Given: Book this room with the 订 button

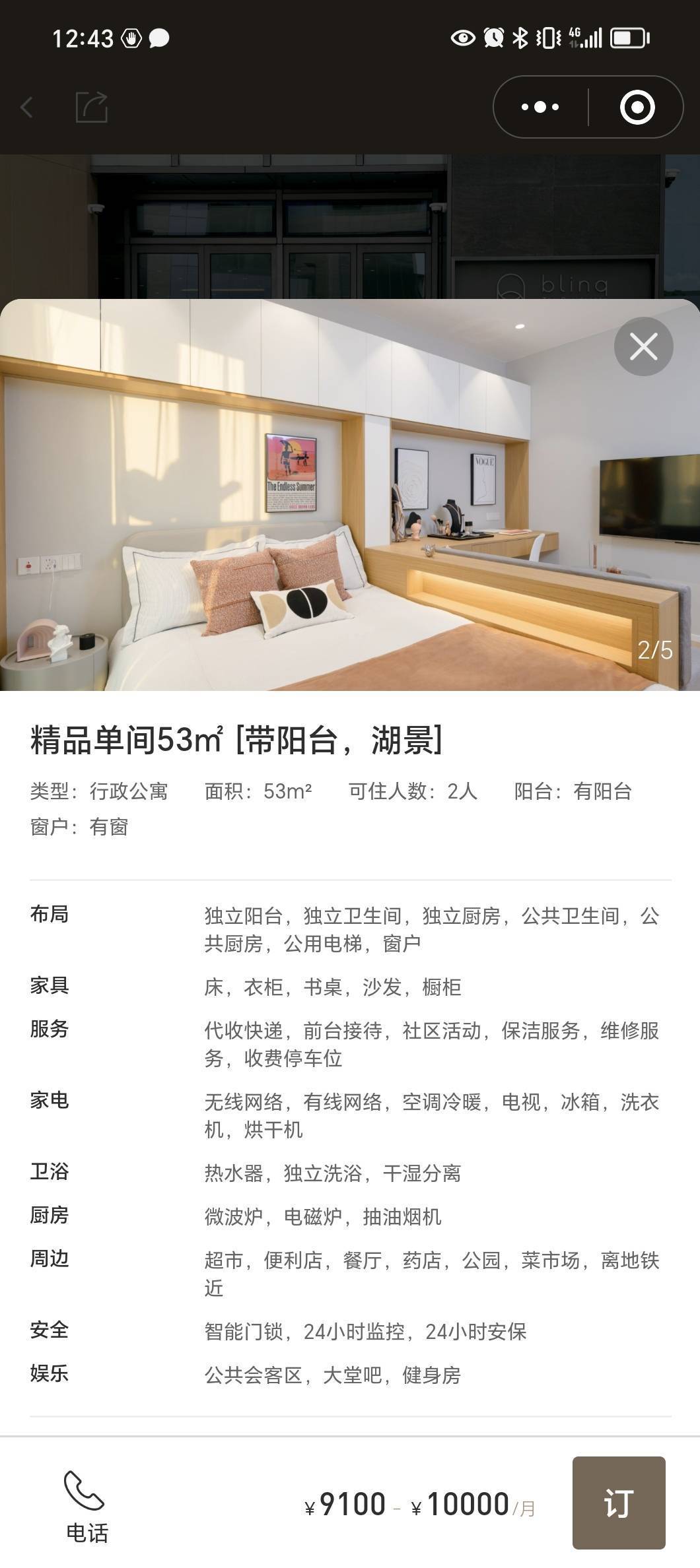Looking at the screenshot, I should [619, 1503].
